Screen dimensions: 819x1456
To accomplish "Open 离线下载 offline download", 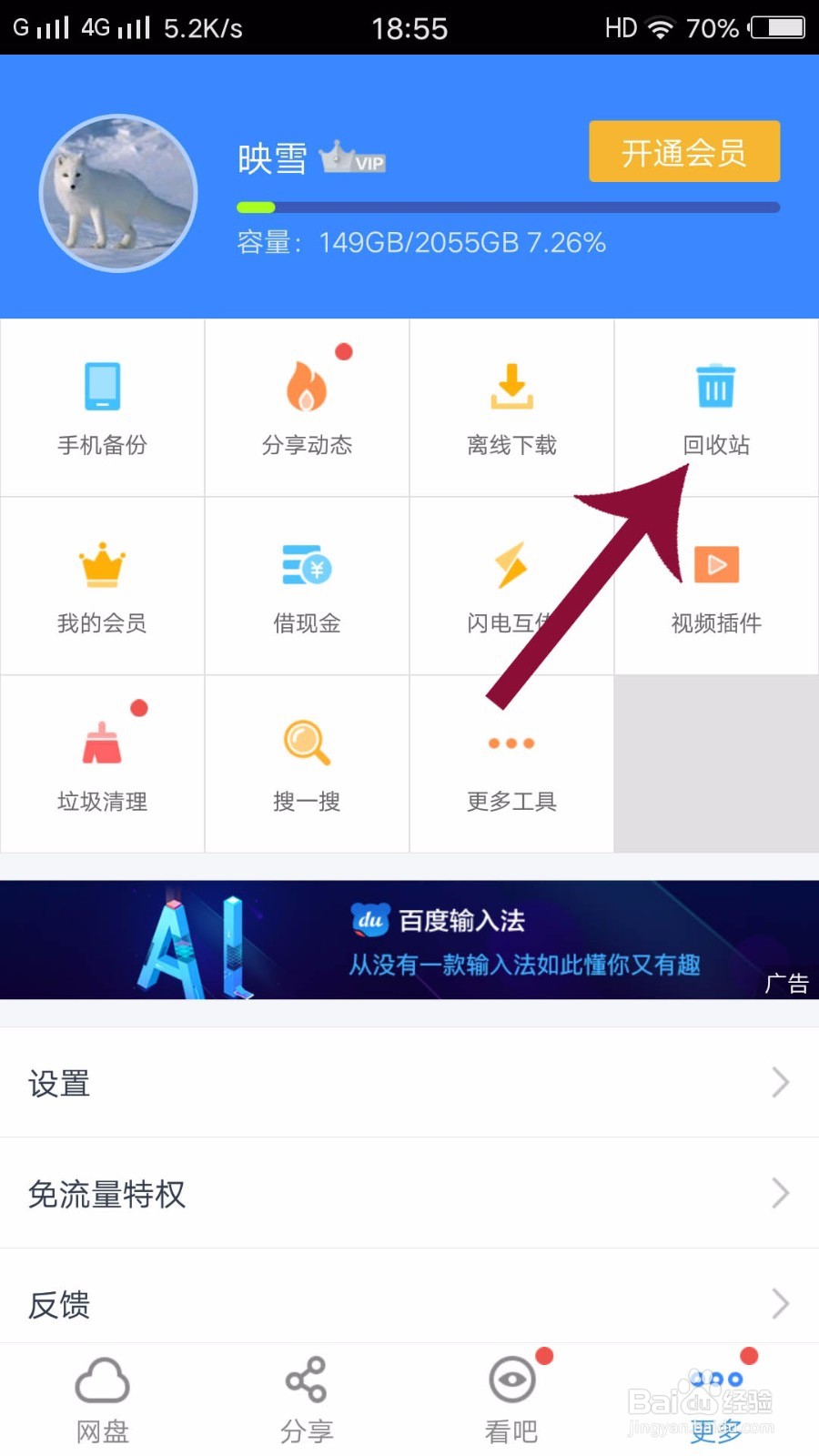I will [x=511, y=409].
